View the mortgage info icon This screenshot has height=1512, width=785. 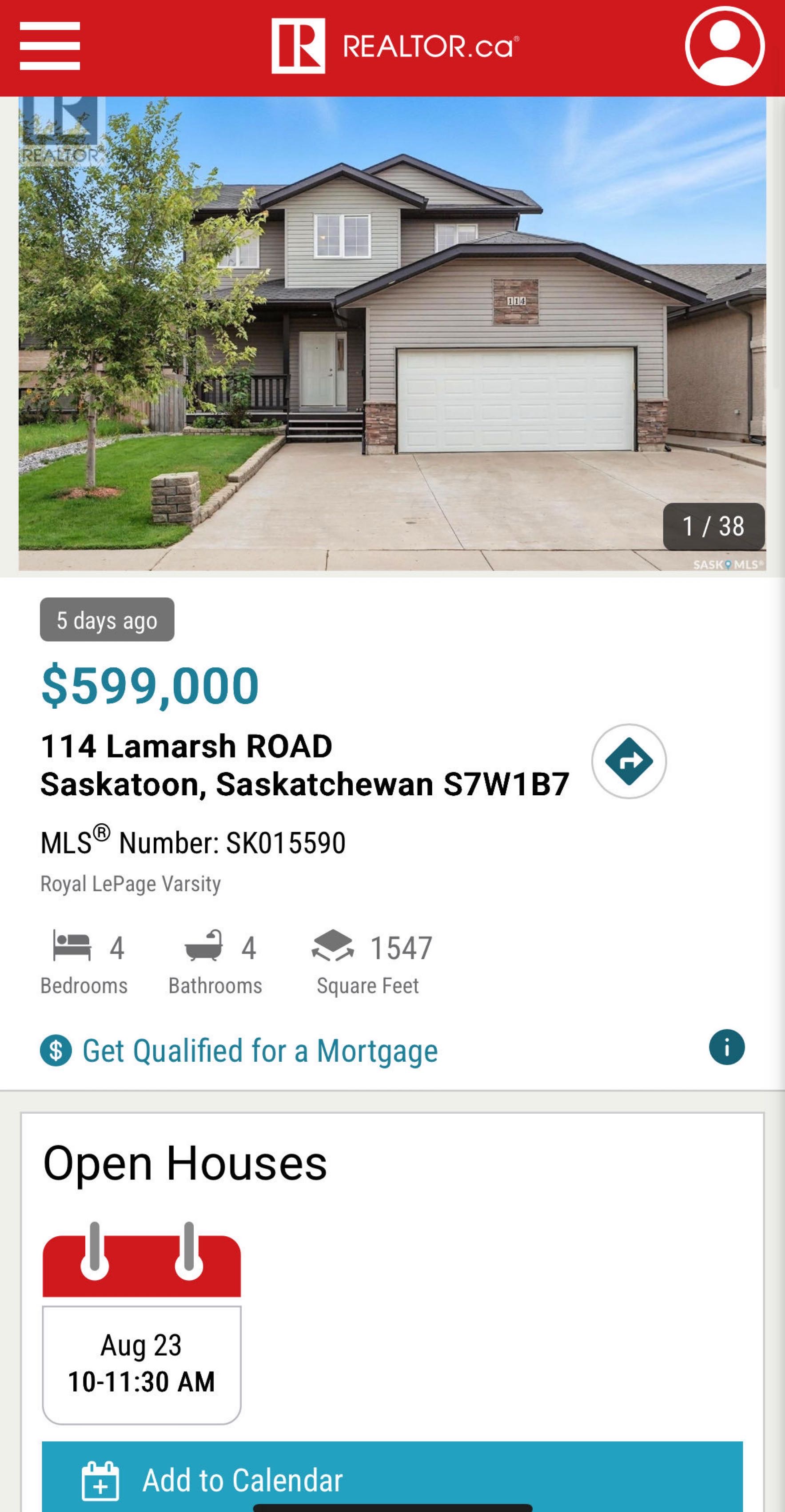[726, 1047]
